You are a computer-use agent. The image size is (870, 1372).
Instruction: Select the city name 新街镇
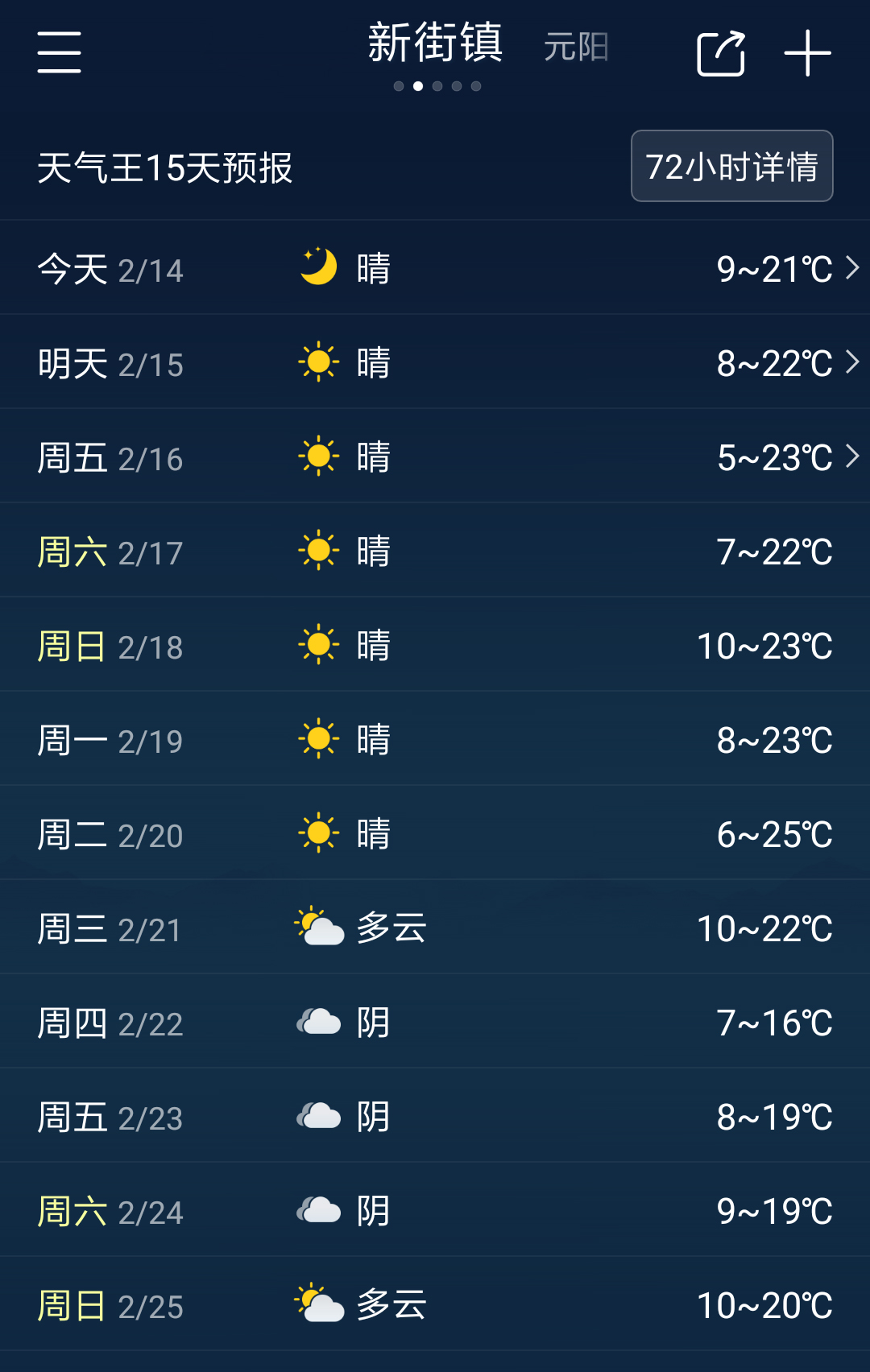[x=435, y=45]
